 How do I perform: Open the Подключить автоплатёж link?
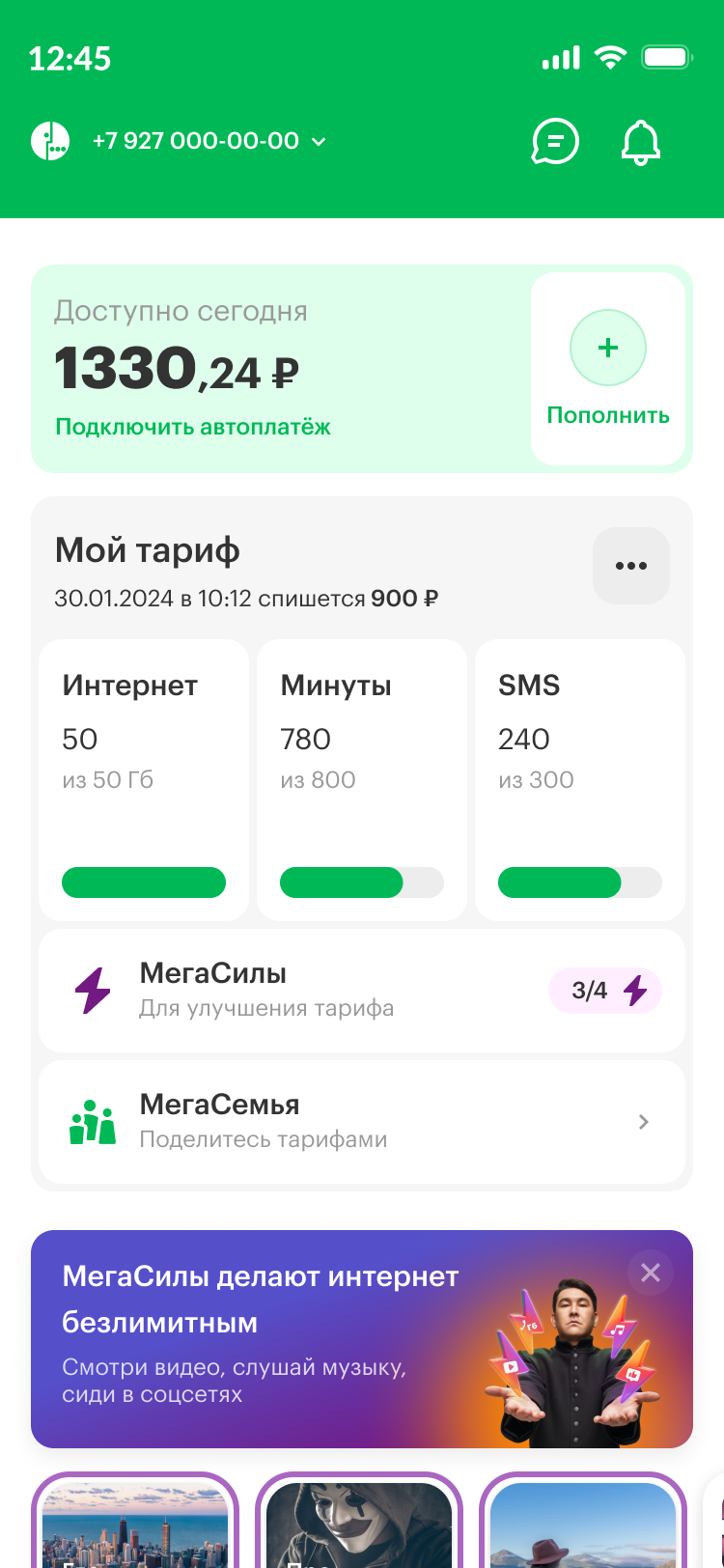[193, 427]
